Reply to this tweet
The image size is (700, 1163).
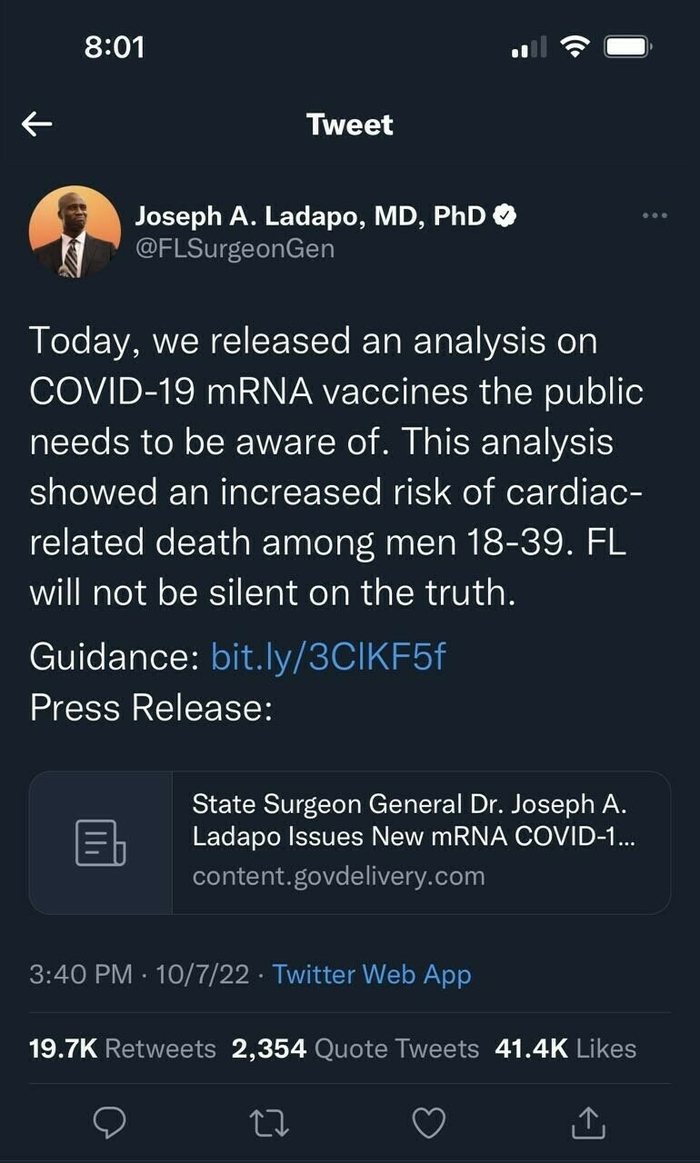(x=109, y=1124)
